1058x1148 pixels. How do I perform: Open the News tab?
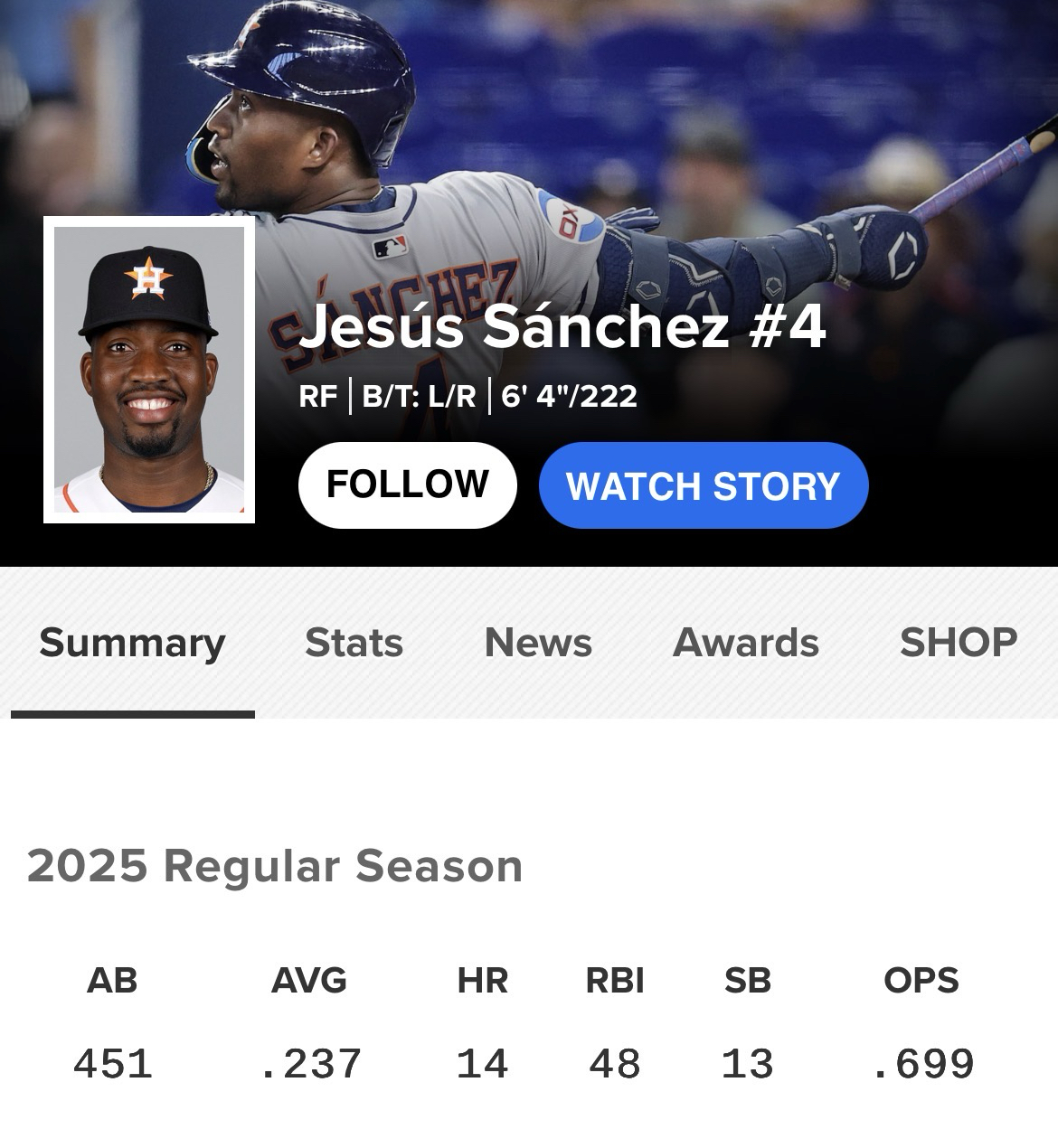pyautogui.click(x=538, y=643)
